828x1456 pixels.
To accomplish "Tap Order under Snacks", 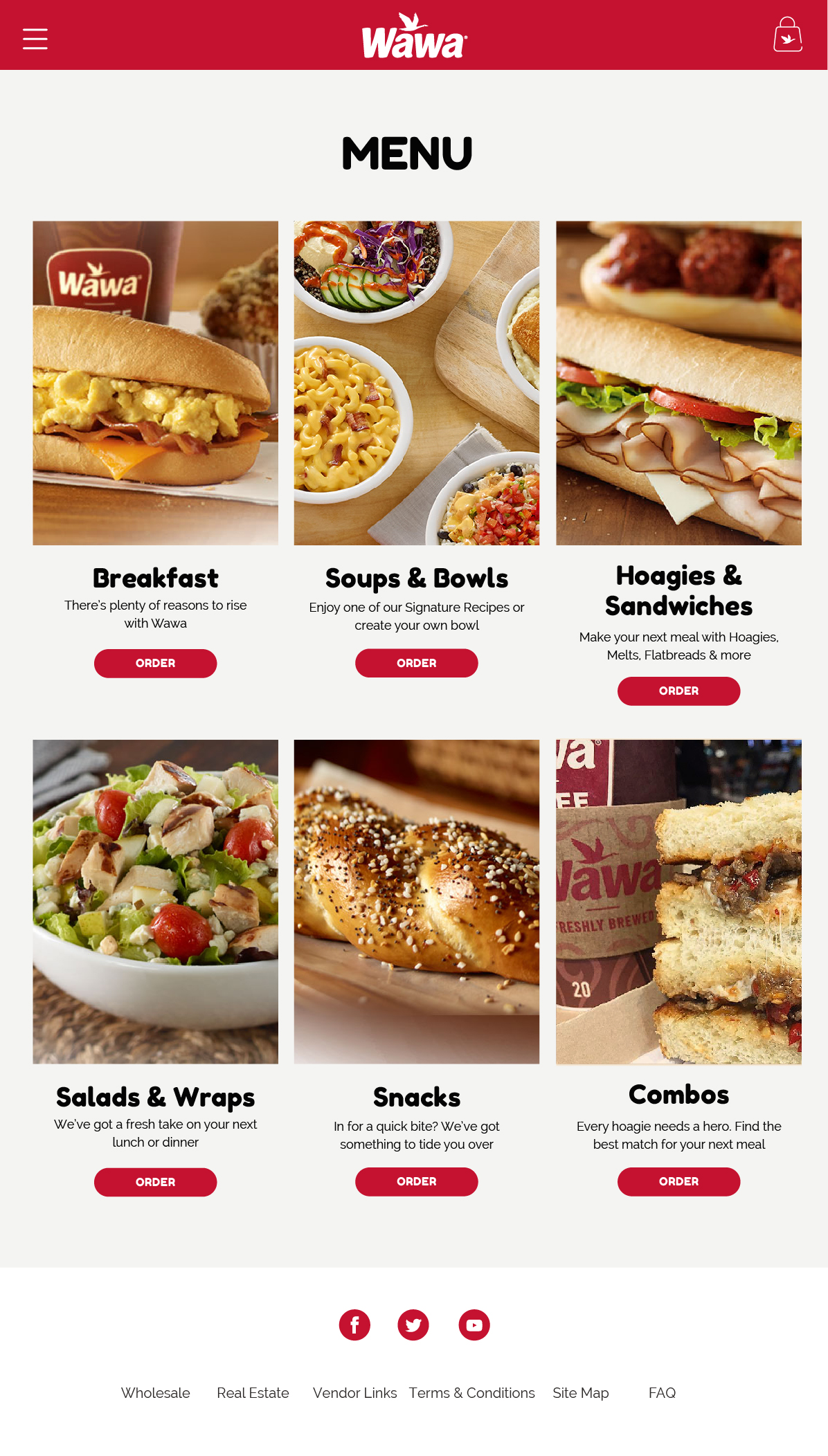I will [x=417, y=1181].
